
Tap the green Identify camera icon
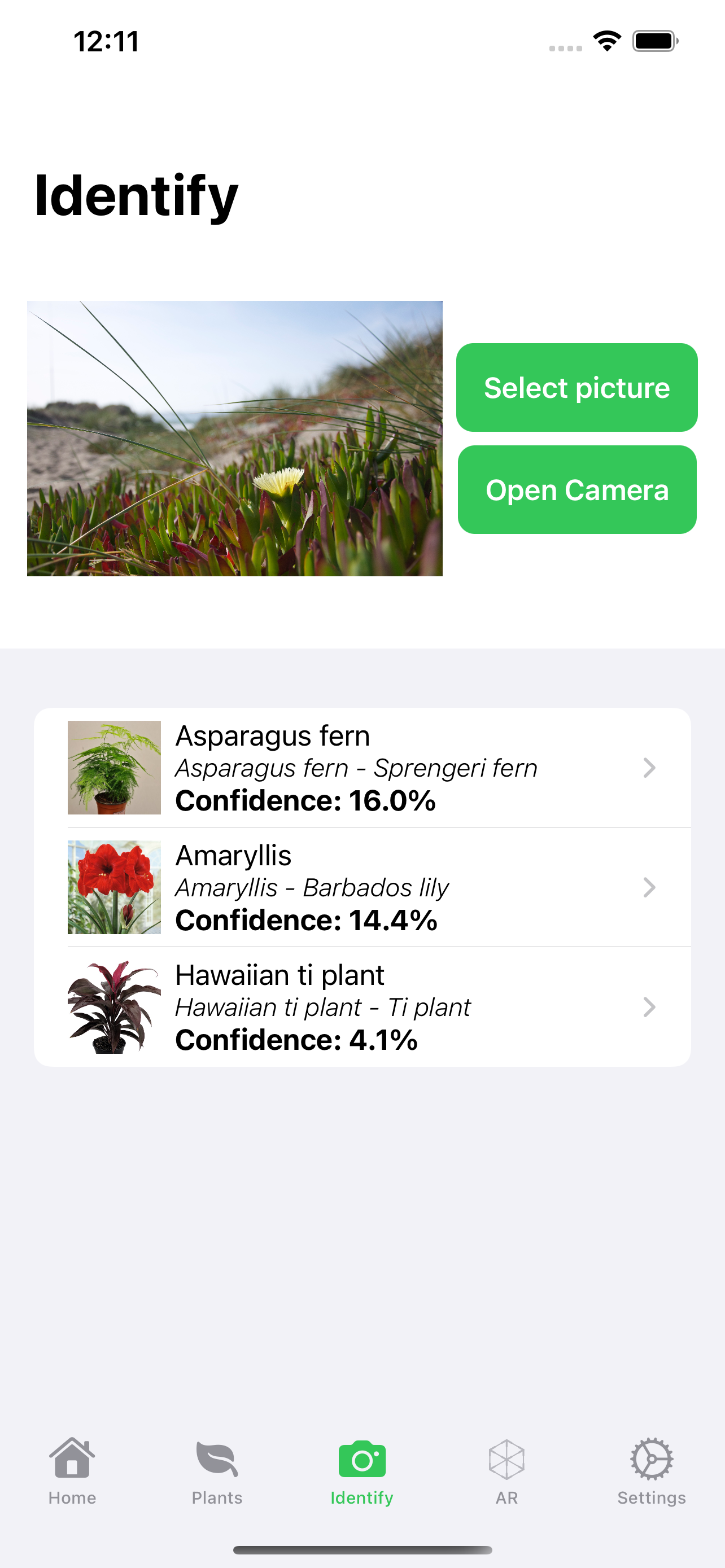pyautogui.click(x=362, y=1458)
